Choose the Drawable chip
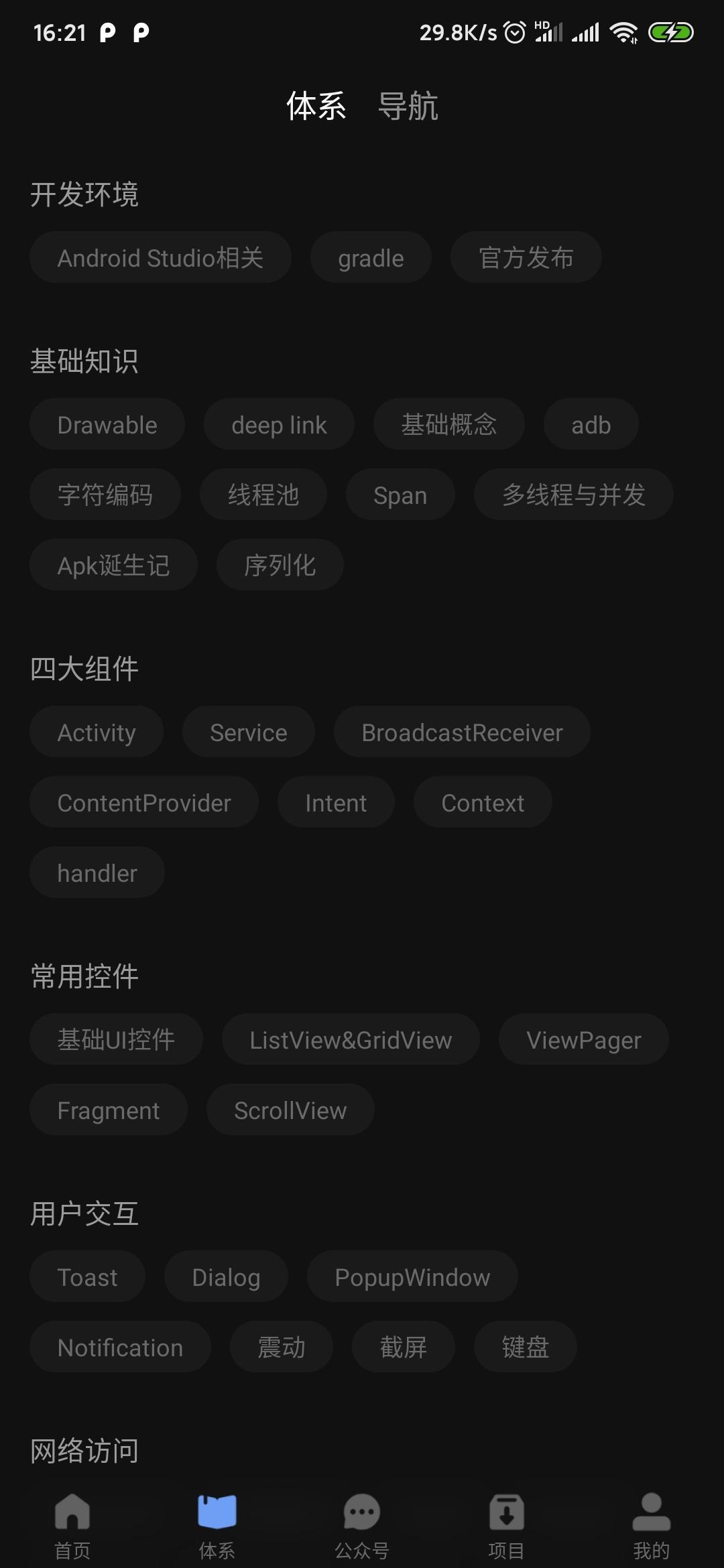The height and width of the screenshot is (1568, 724). 107,425
